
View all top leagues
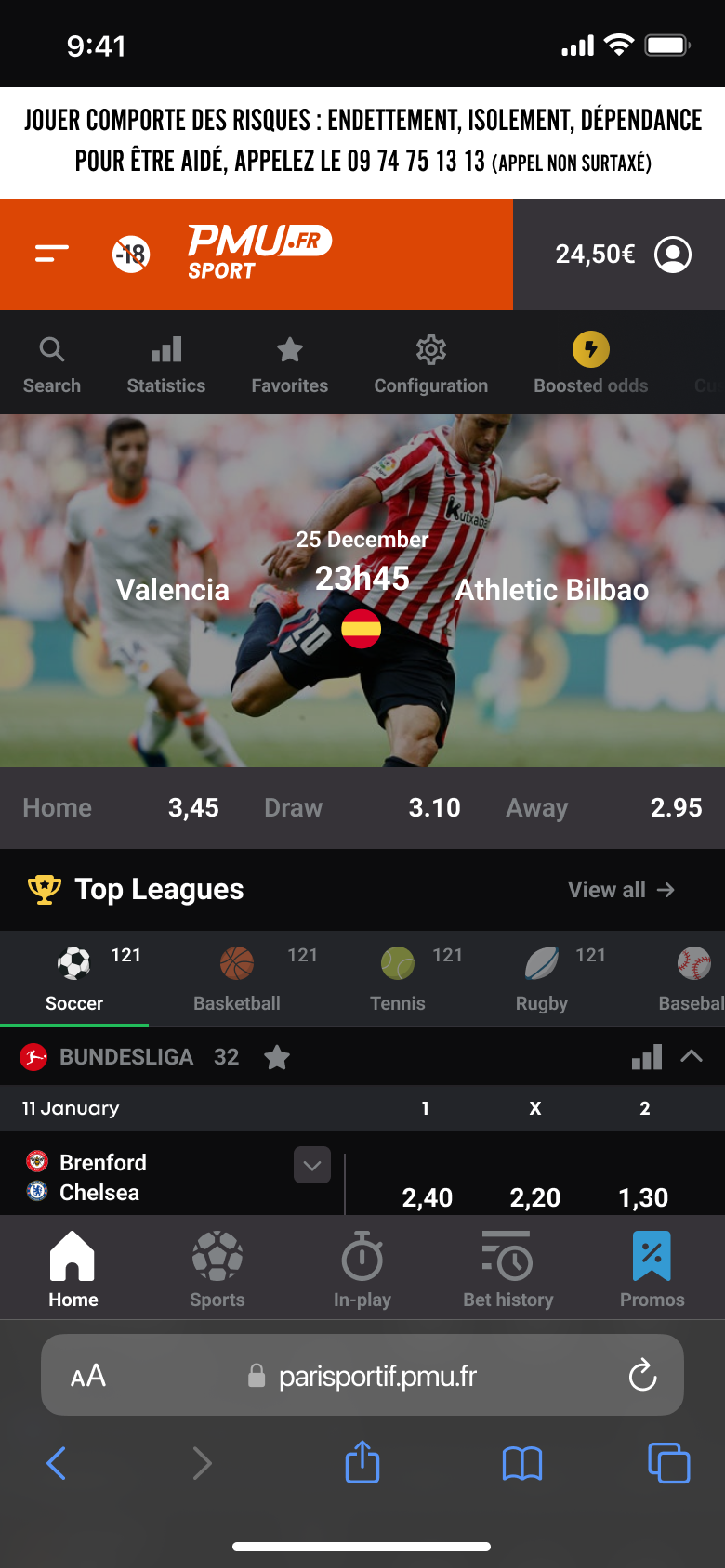click(x=621, y=890)
